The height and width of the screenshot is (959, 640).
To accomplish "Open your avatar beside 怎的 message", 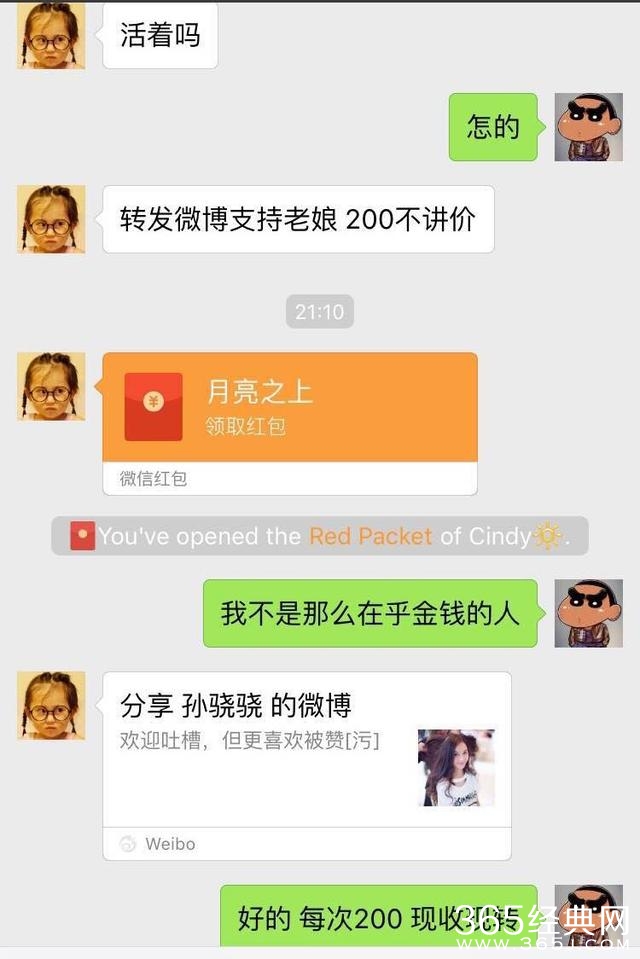I will pyautogui.click(x=588, y=127).
